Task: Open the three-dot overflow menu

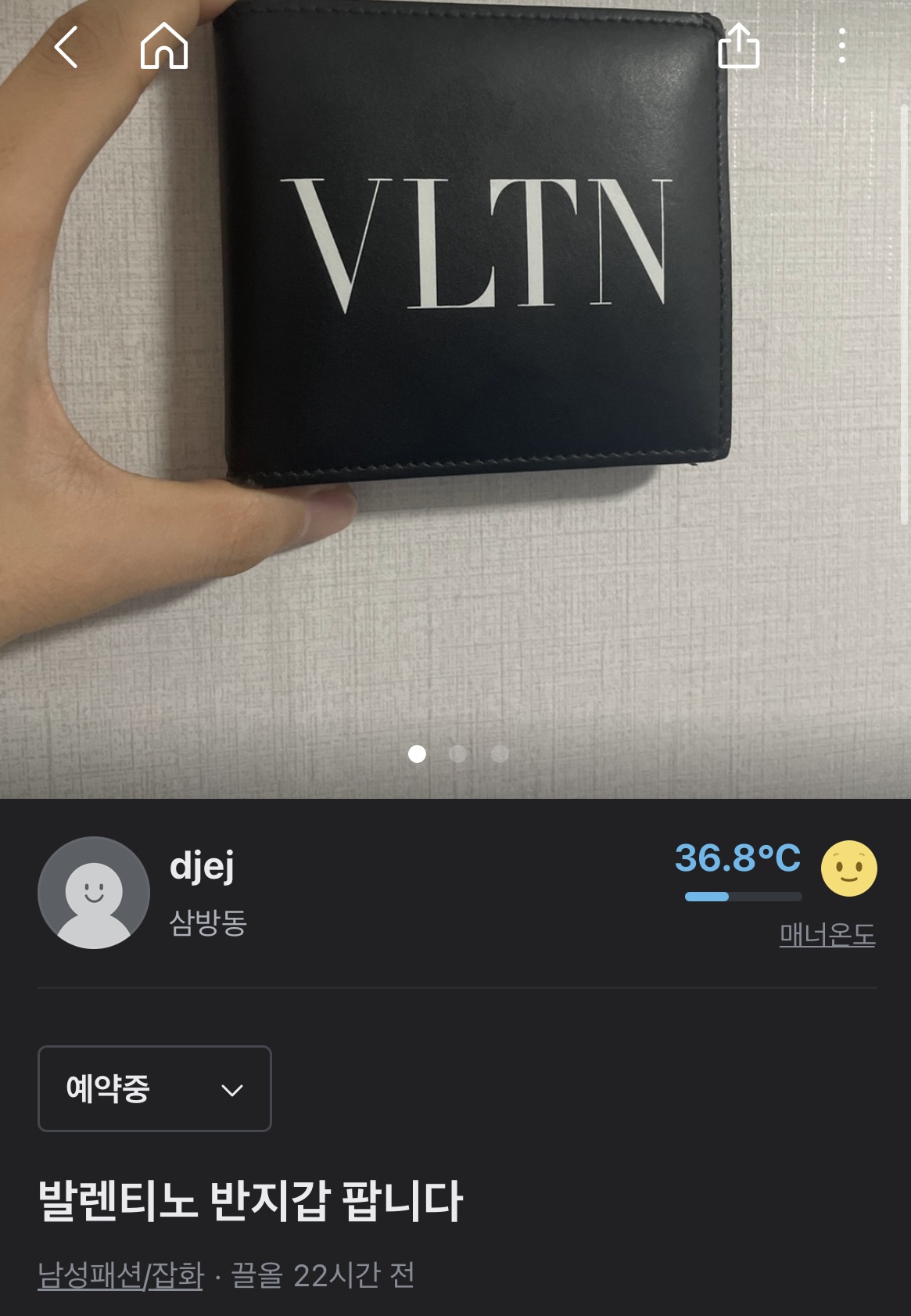Action: 841,46
